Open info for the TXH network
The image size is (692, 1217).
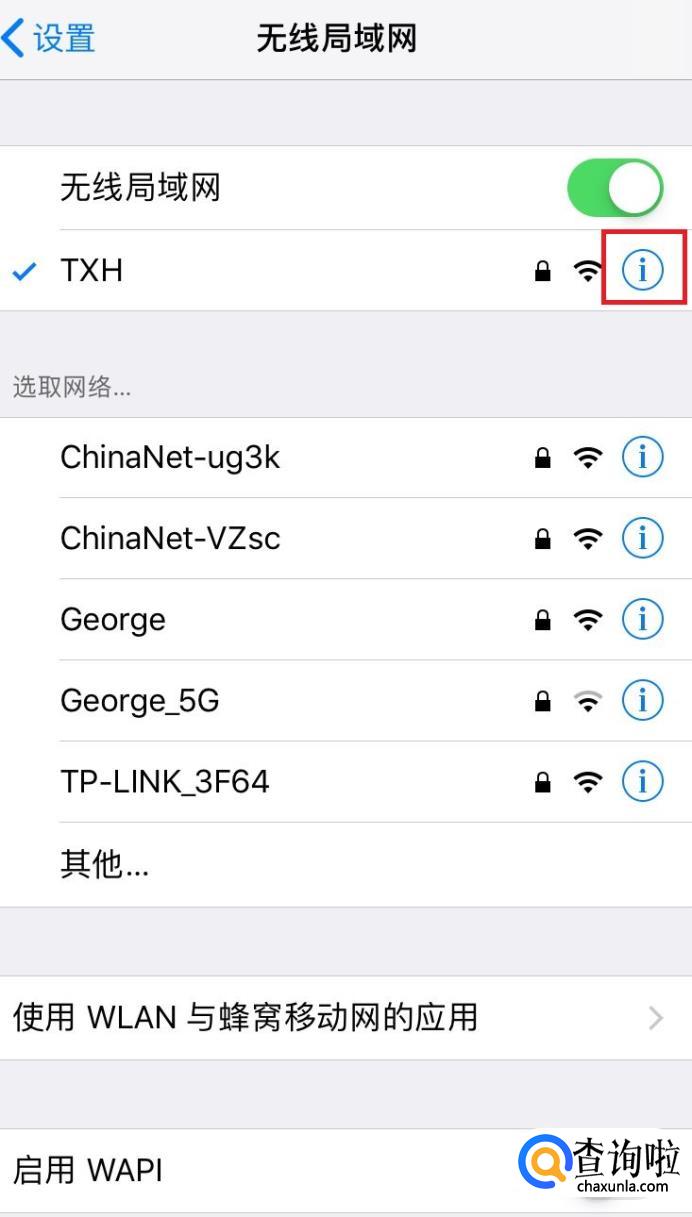pyautogui.click(x=642, y=270)
